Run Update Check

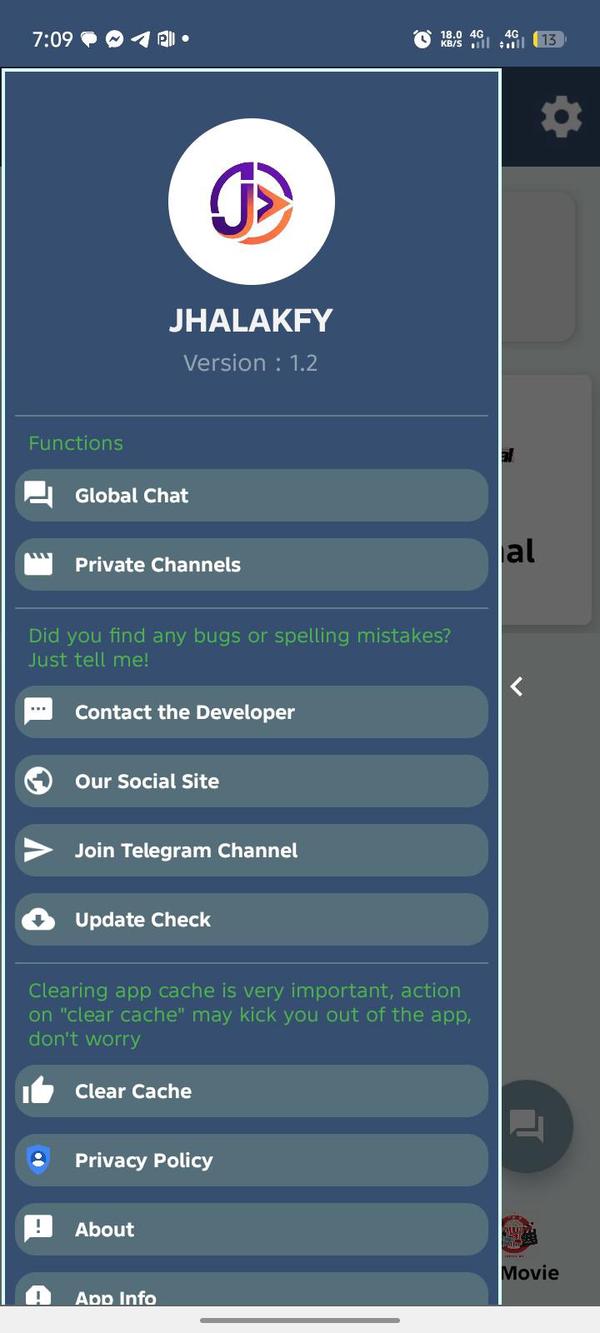coord(251,919)
